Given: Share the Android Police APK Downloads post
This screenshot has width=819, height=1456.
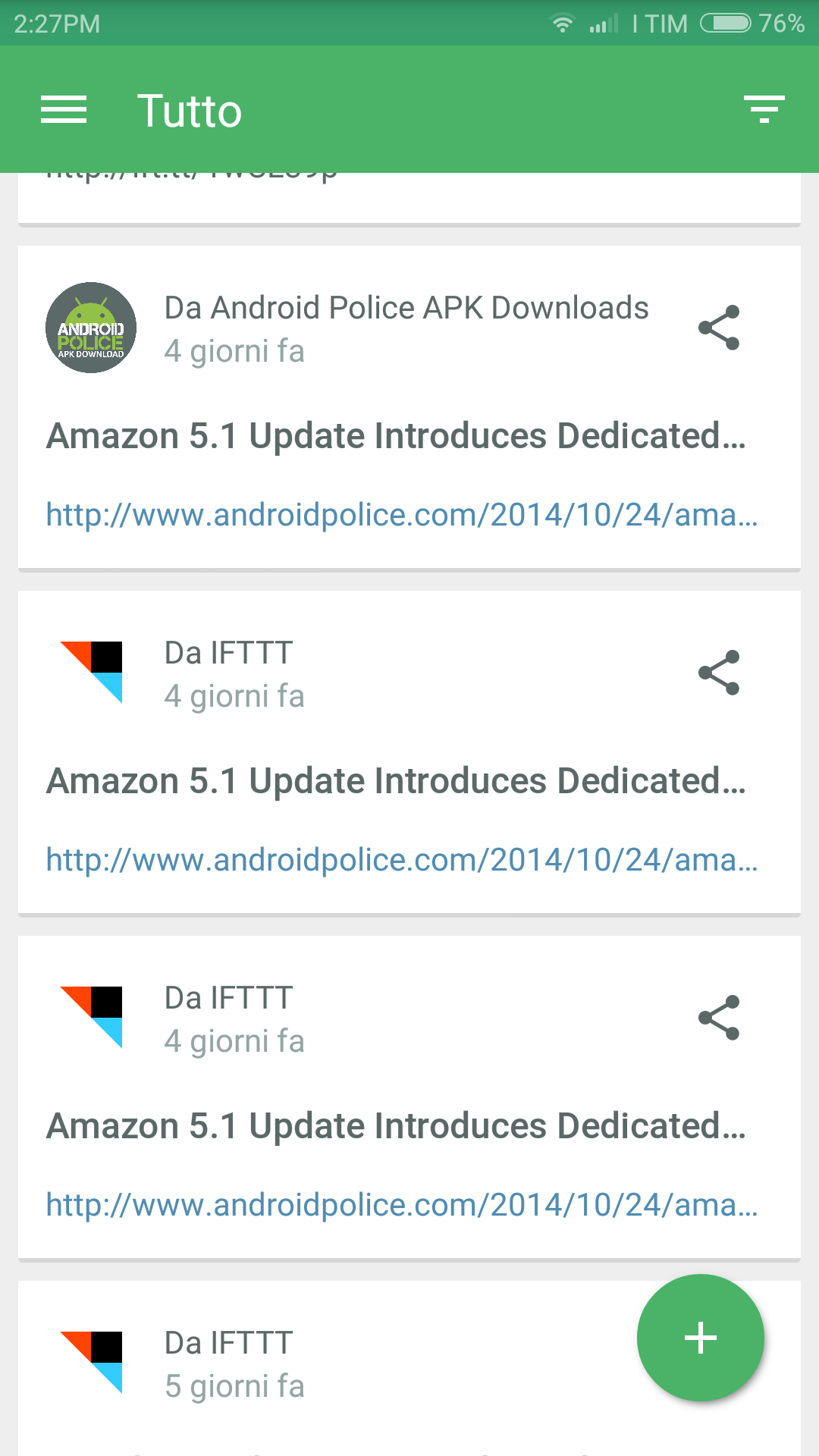Looking at the screenshot, I should tap(718, 328).
